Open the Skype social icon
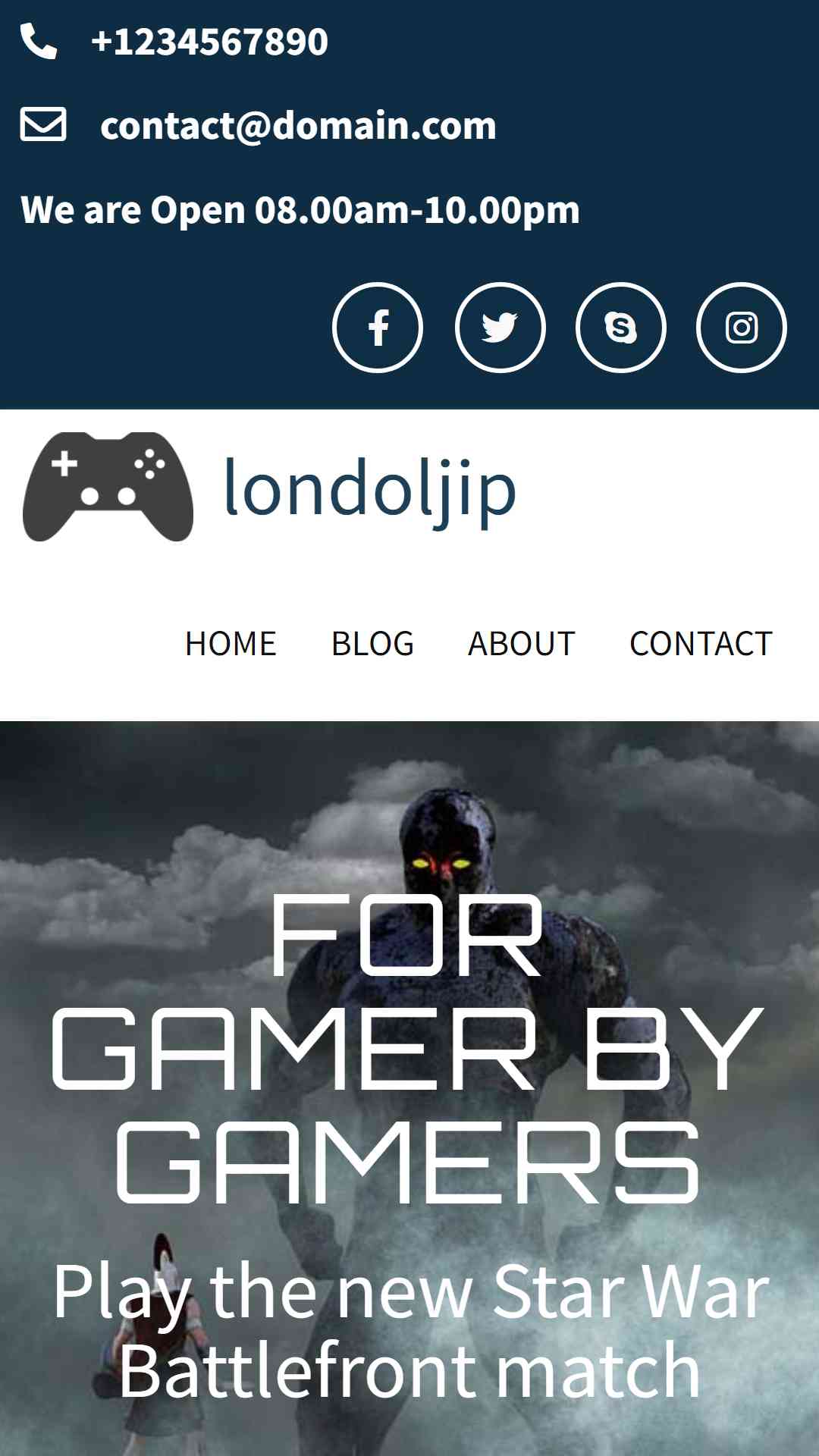This screenshot has width=819, height=1456. [x=621, y=328]
